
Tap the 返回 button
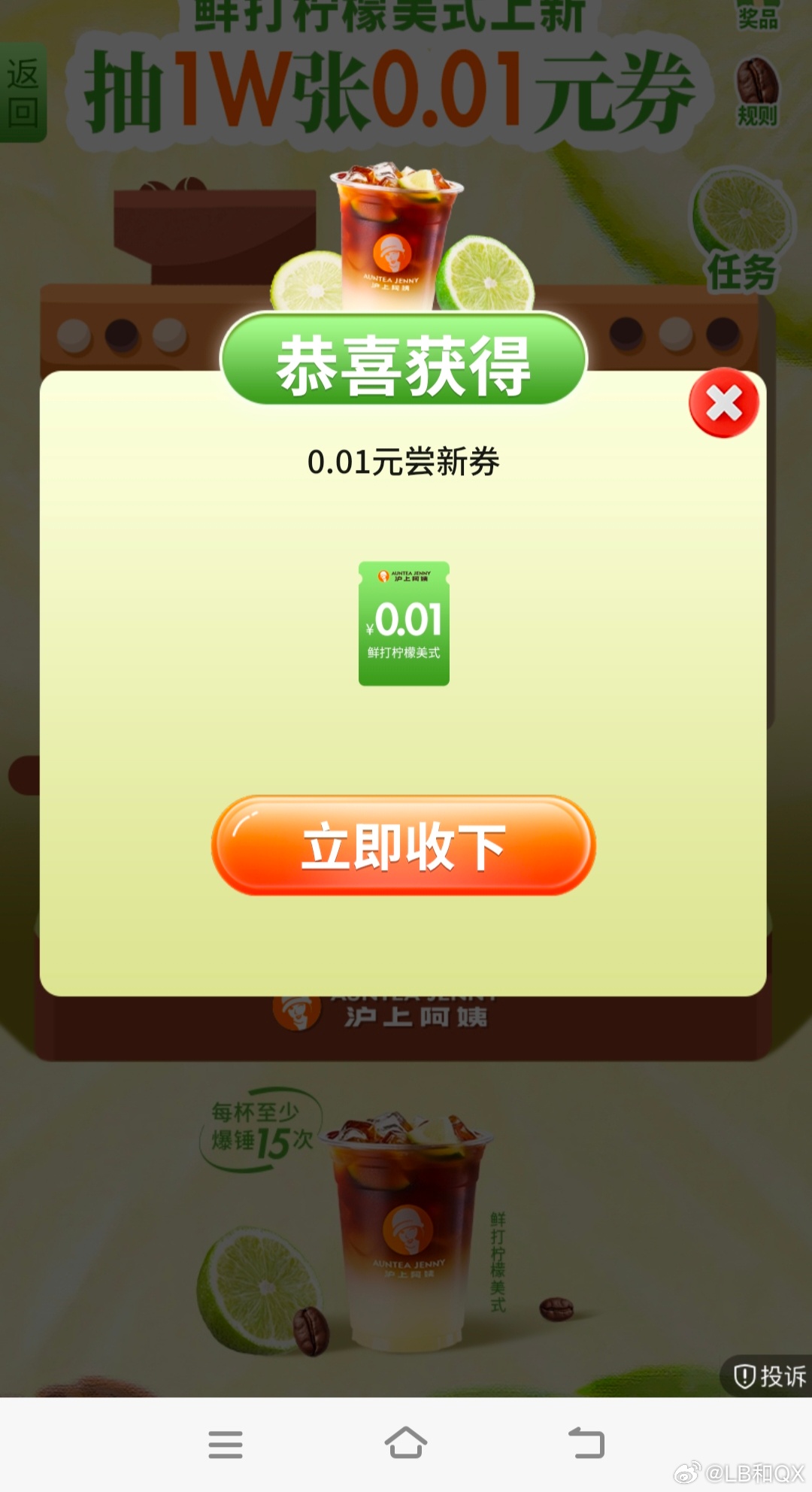click(x=23, y=92)
